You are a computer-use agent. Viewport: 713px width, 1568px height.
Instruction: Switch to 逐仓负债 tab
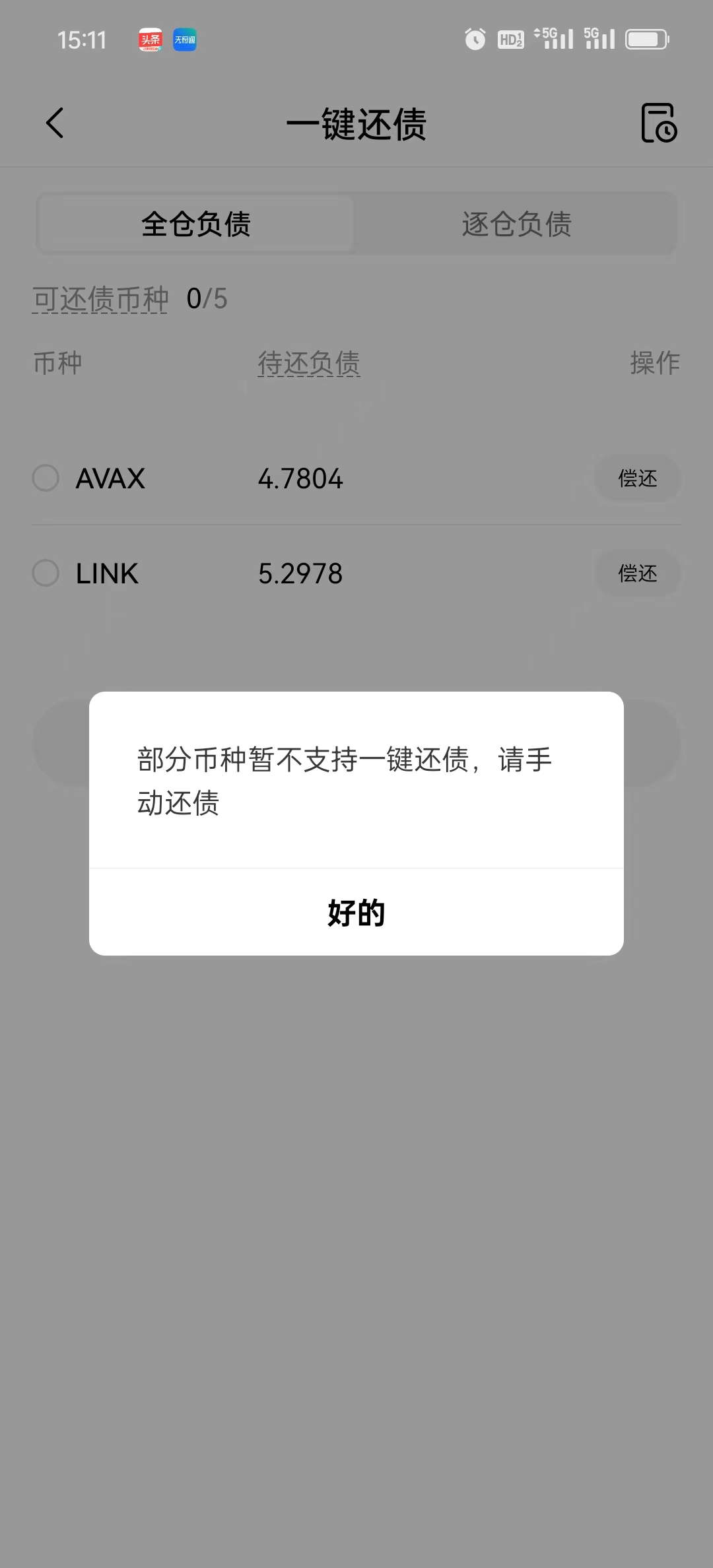click(x=516, y=224)
